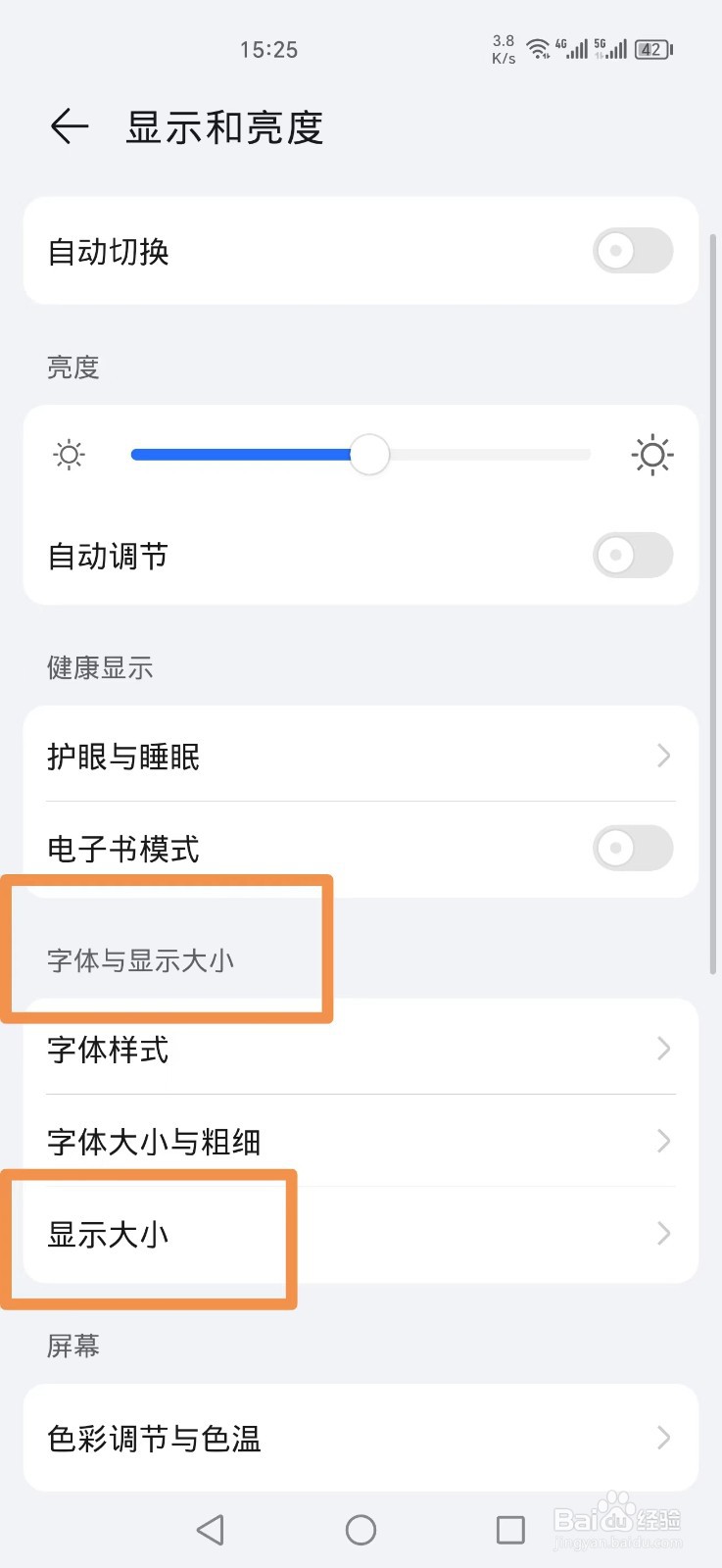This screenshot has height=1568, width=722.
Task: Tap the battery indicator showing 42
Action: pyautogui.click(x=651, y=49)
